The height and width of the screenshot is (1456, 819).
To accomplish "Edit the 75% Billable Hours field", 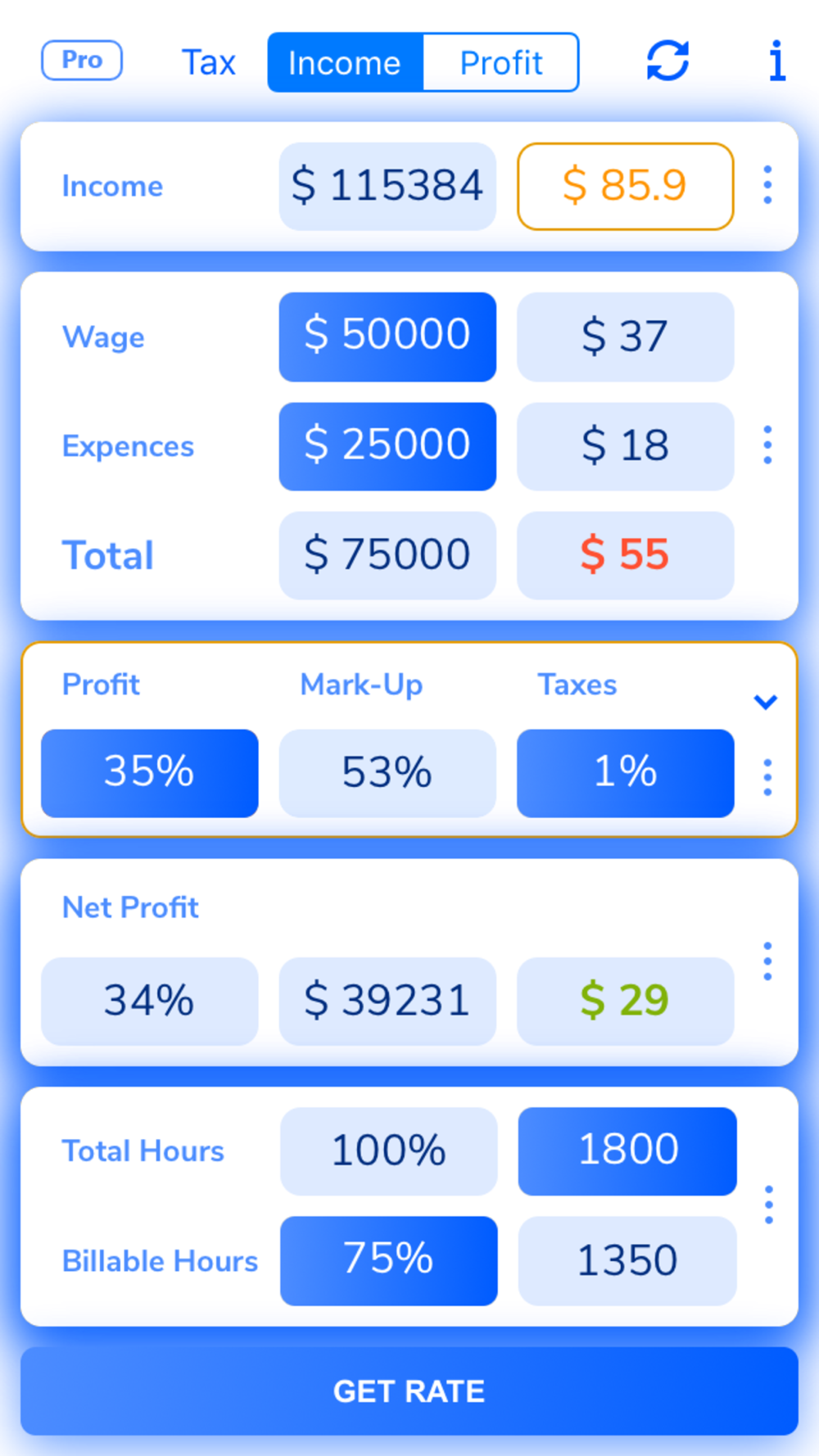I will coord(389,1260).
